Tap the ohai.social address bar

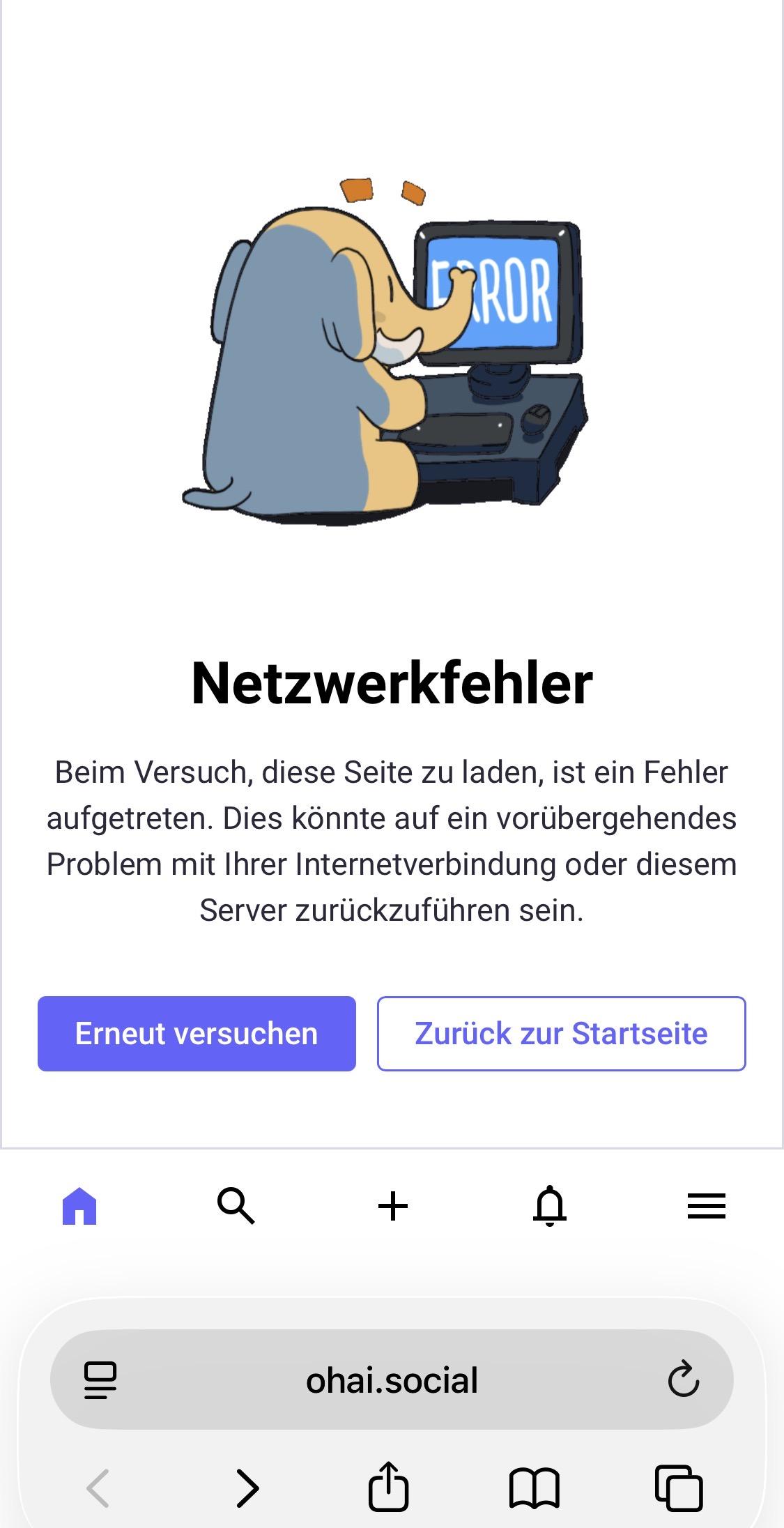tap(392, 1380)
